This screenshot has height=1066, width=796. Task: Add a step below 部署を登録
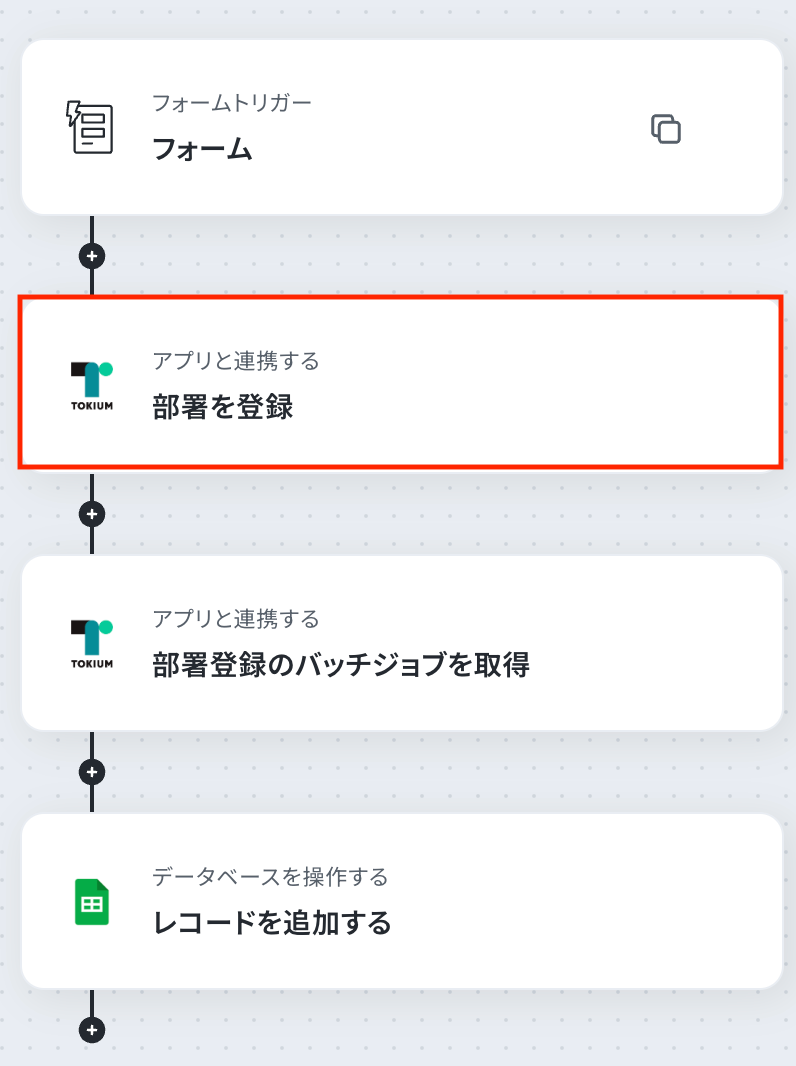[x=92, y=514]
